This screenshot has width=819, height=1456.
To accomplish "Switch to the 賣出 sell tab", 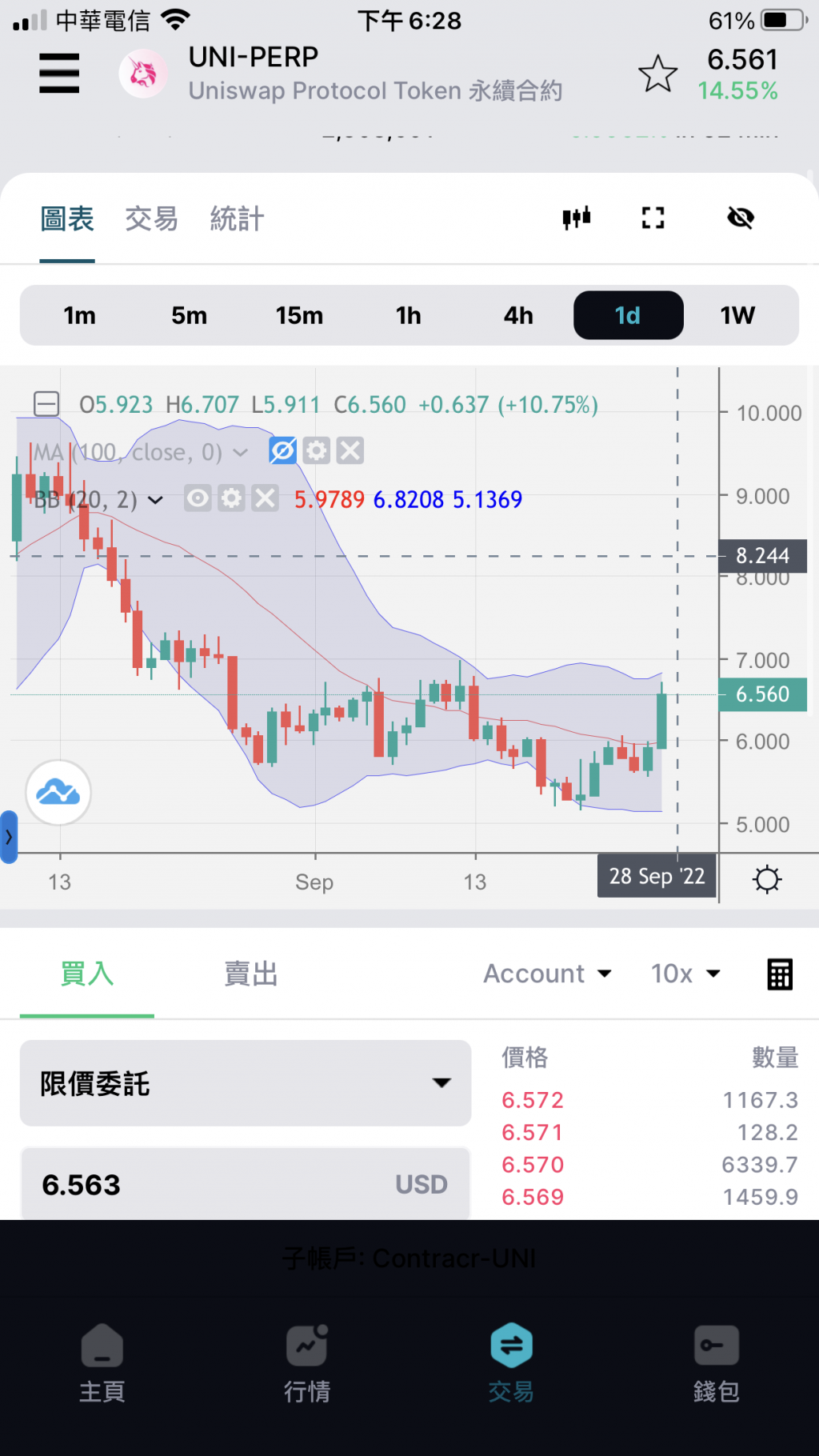I will pyautogui.click(x=250, y=974).
